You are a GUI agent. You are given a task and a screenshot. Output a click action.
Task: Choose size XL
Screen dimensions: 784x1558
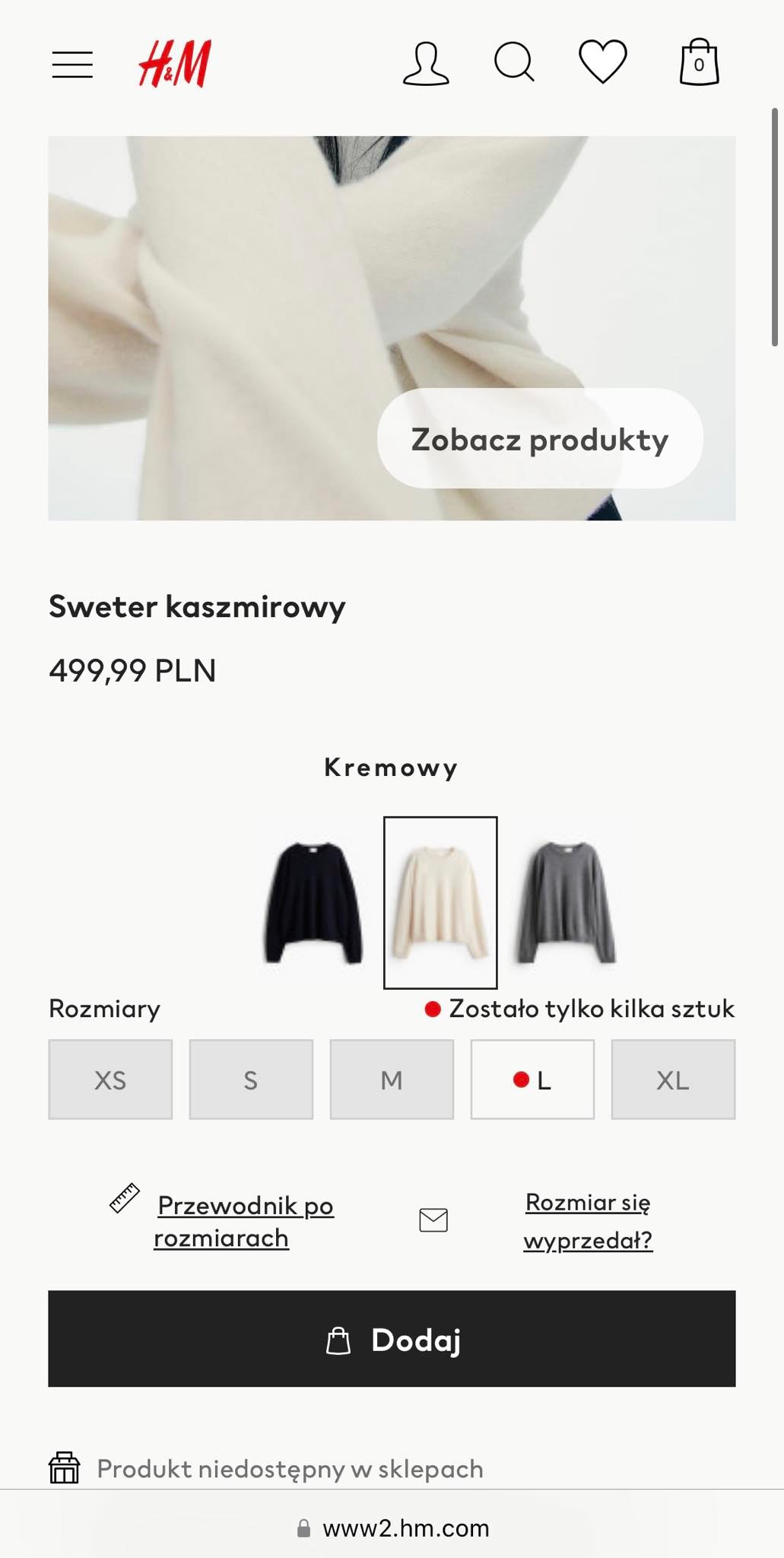pos(673,1079)
